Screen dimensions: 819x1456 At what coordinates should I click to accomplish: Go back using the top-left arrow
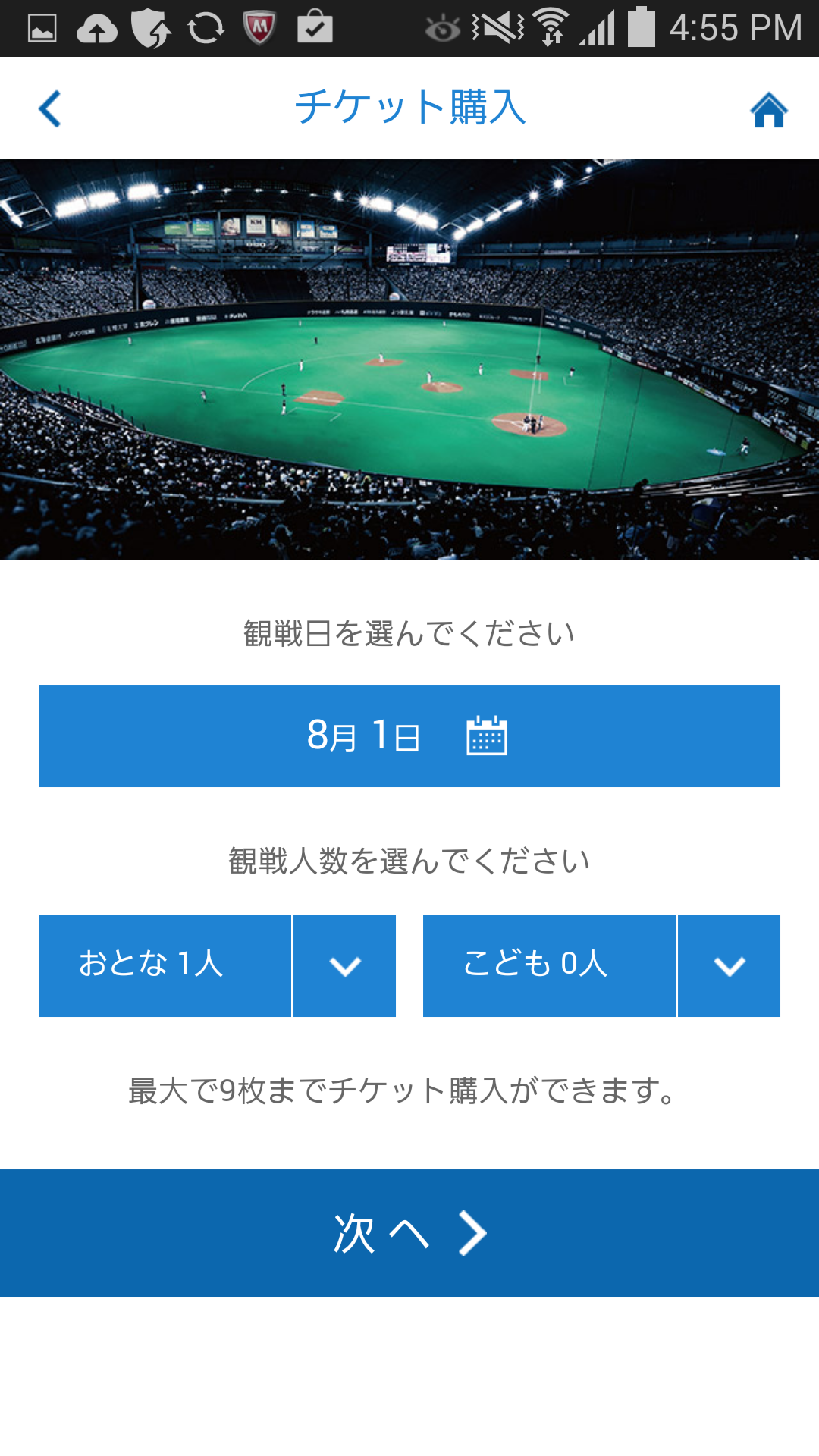[x=50, y=108]
